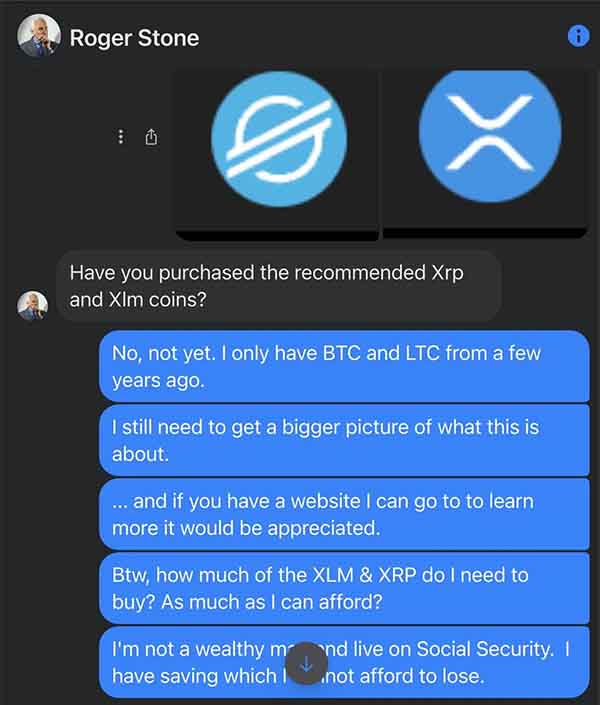The image size is (600, 705).
Task: Open the three-dot options beside the images
Action: coord(121,137)
